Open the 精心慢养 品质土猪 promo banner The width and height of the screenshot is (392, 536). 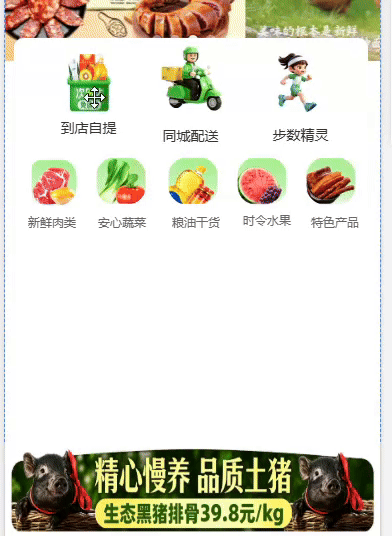click(x=193, y=491)
